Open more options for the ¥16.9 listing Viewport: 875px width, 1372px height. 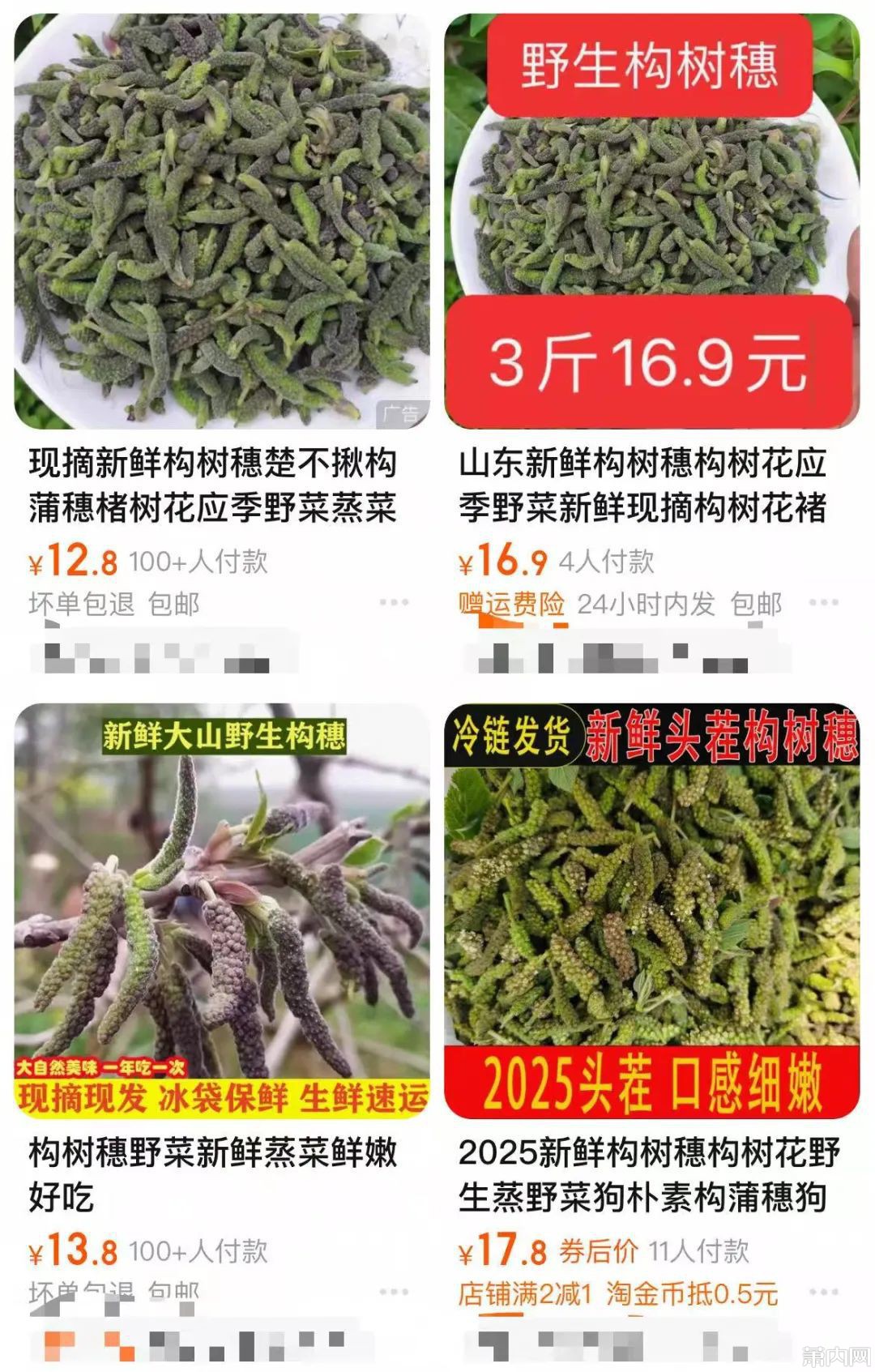coord(823,603)
